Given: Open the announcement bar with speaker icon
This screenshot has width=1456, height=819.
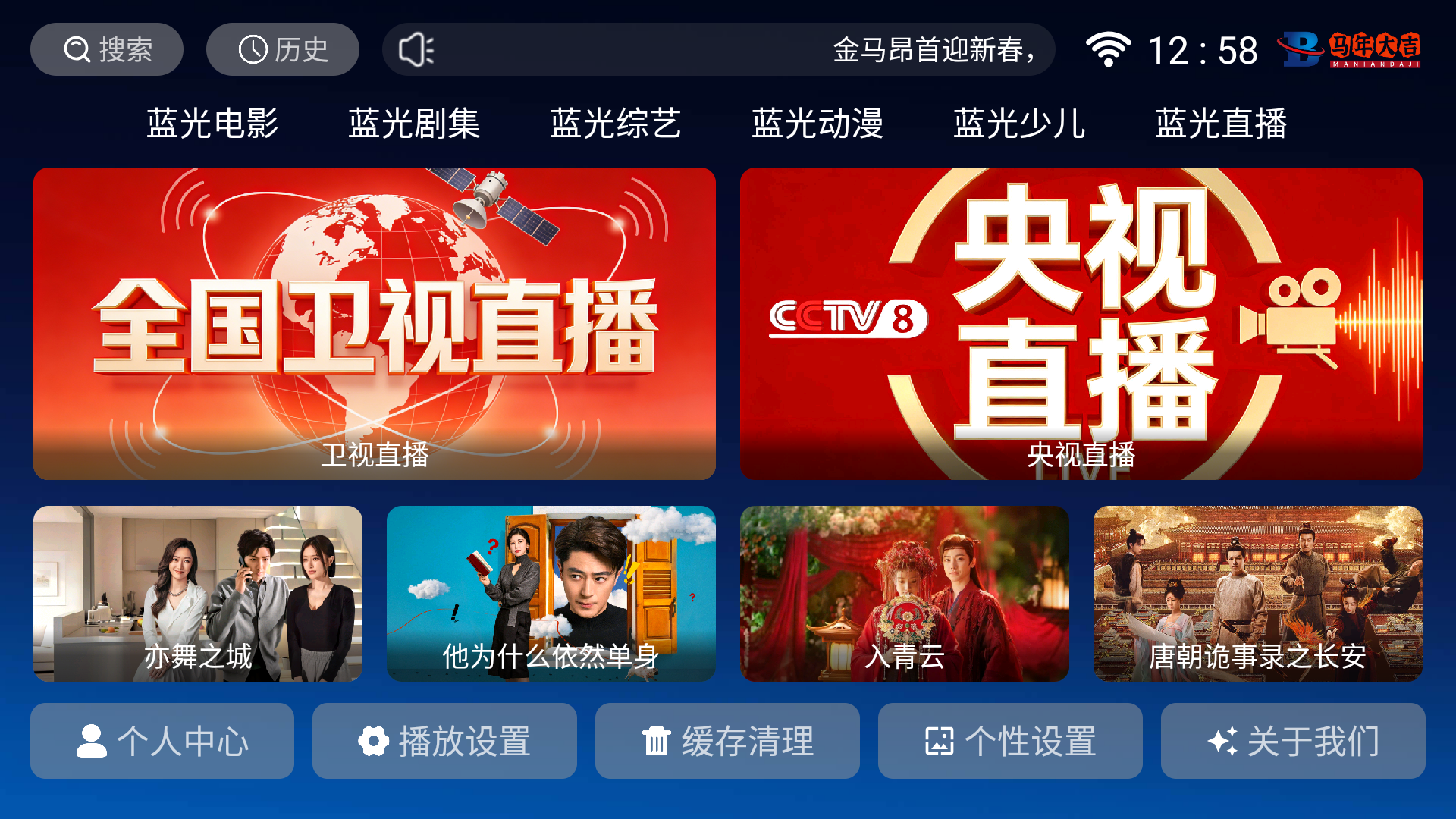Looking at the screenshot, I should pos(718,50).
